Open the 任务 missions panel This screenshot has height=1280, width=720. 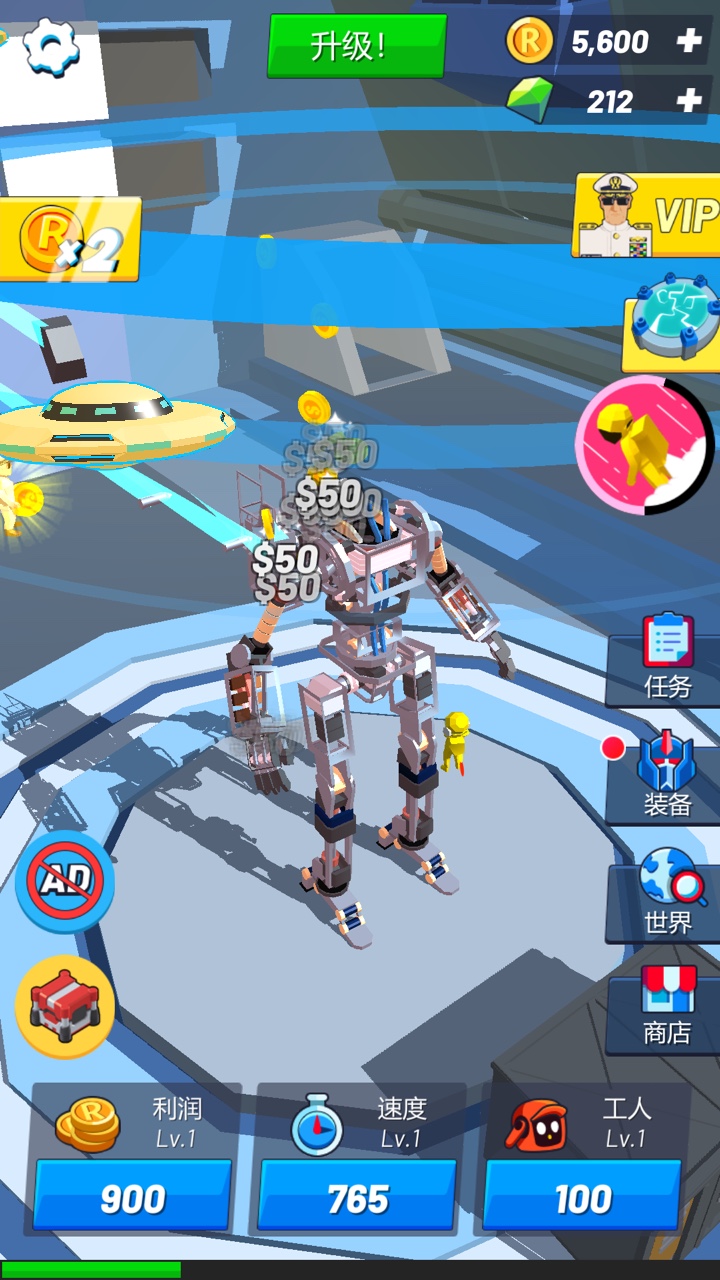point(666,657)
